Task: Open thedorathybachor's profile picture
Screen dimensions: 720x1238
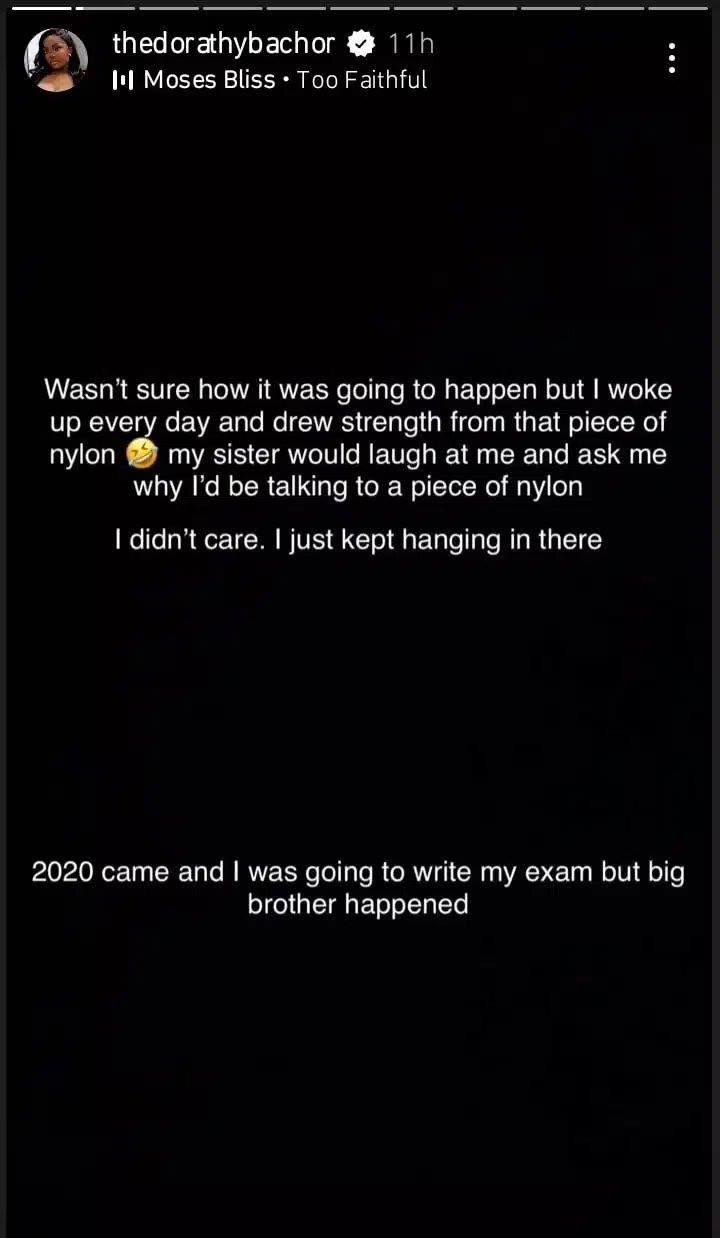Action: coord(56,60)
